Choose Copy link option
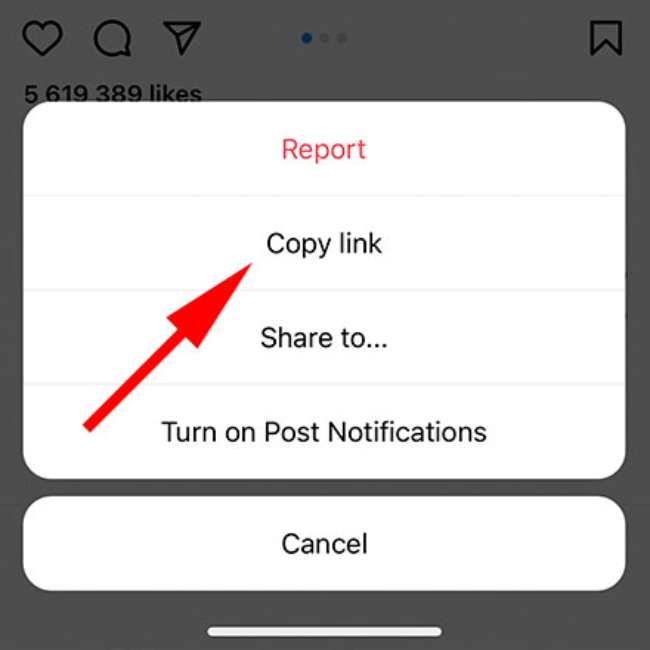 tap(324, 244)
